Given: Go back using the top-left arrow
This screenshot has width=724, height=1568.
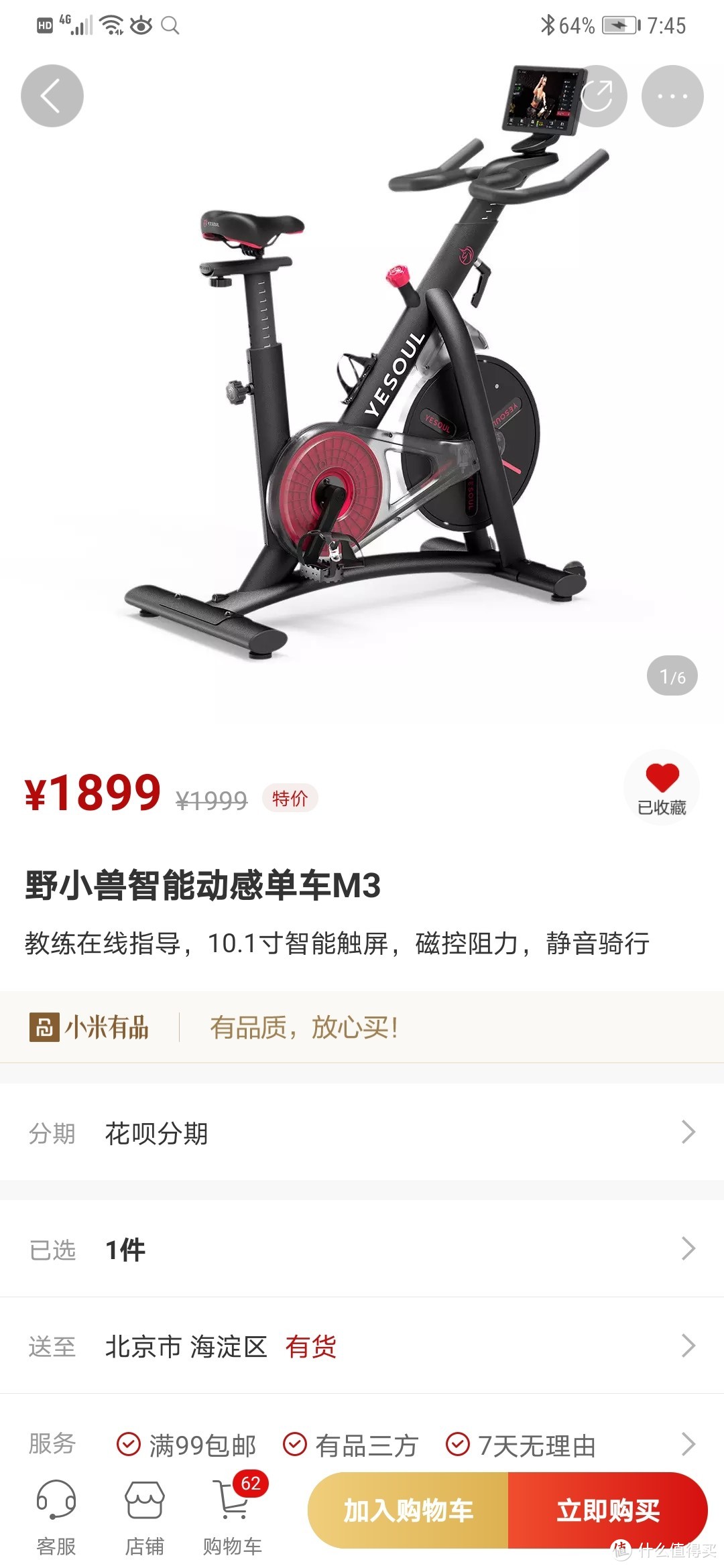Looking at the screenshot, I should 52,96.
